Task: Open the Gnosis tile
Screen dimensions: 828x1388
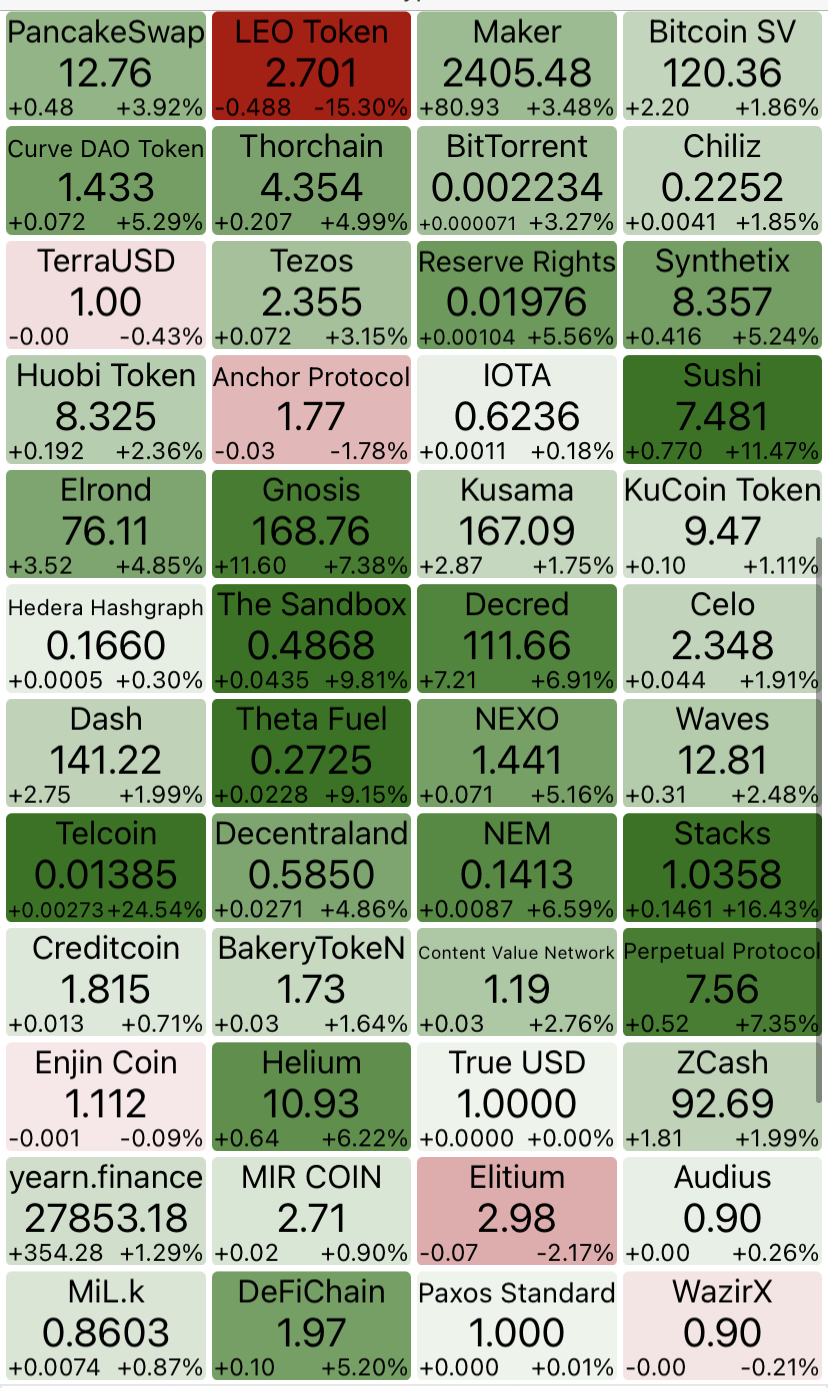Action: point(311,523)
